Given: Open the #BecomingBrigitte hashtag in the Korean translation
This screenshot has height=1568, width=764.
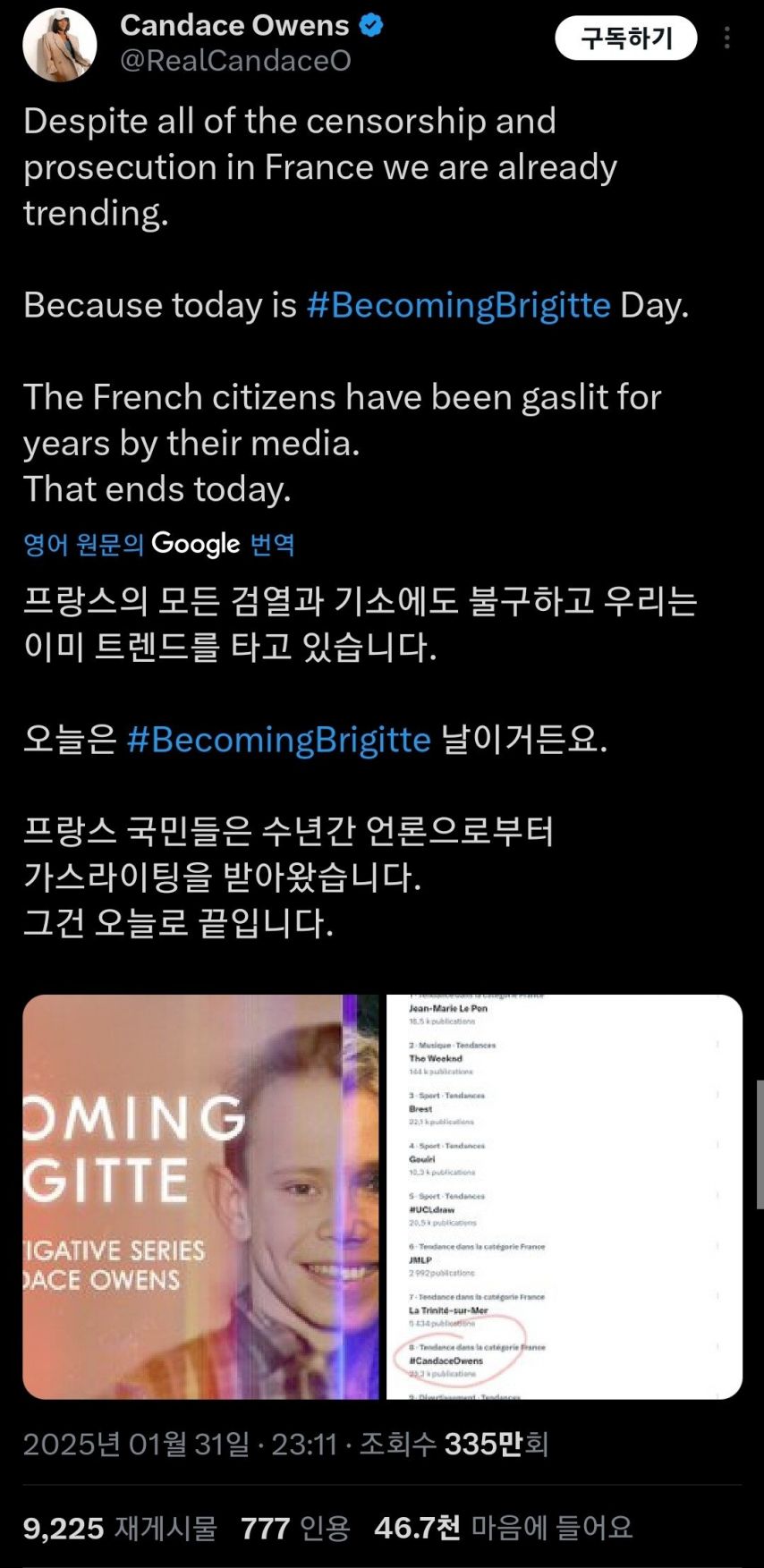Looking at the screenshot, I should [279, 740].
